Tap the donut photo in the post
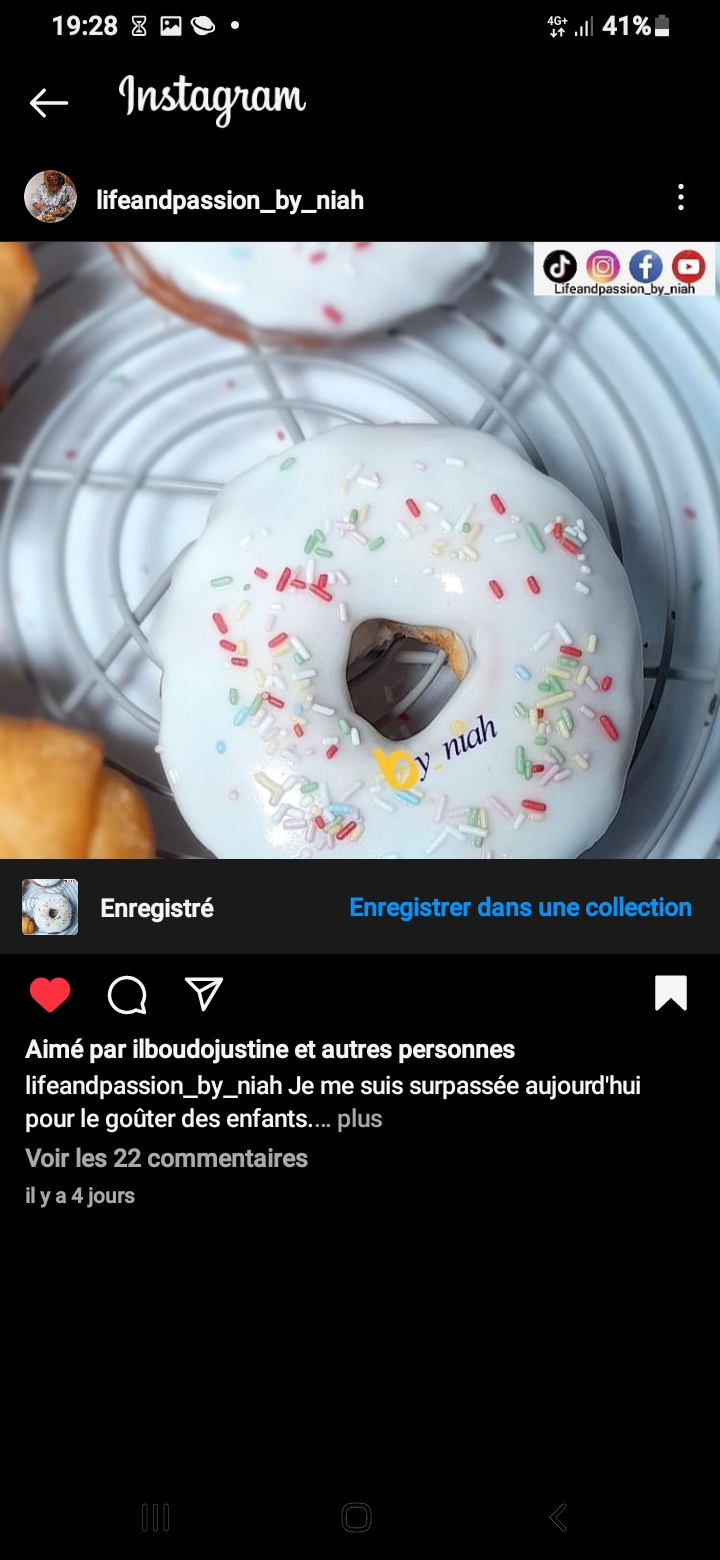Viewport: 720px width, 1560px height. (x=360, y=550)
